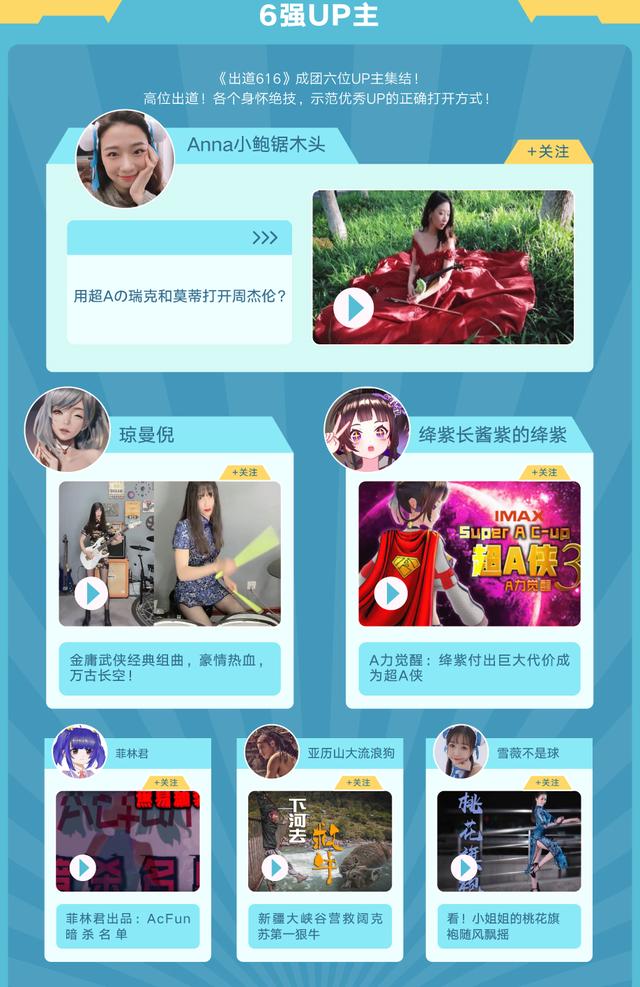Play the 新疆大峡谷 rescue video
Screen dimensions: 640x987
pos(275,867)
